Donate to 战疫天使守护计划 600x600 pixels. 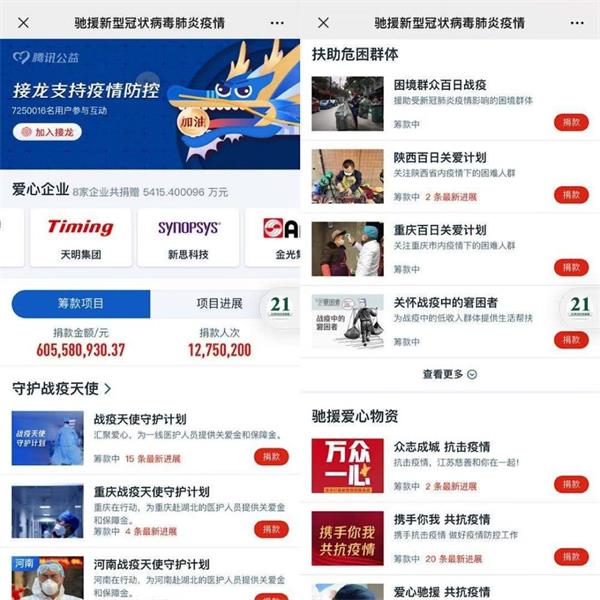[x=271, y=456]
